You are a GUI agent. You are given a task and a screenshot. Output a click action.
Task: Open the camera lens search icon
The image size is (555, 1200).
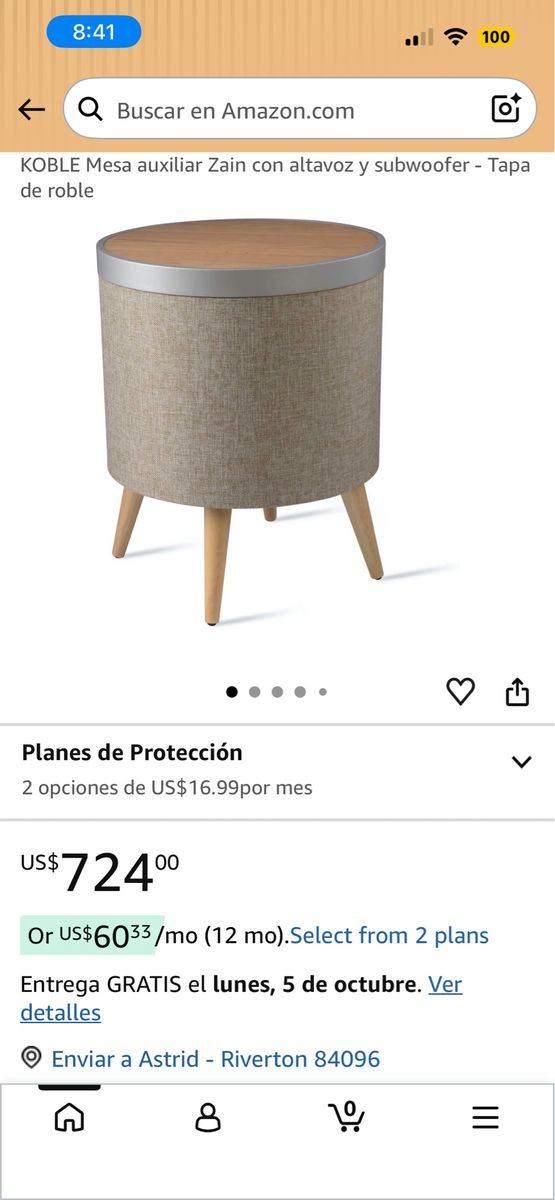(507, 109)
